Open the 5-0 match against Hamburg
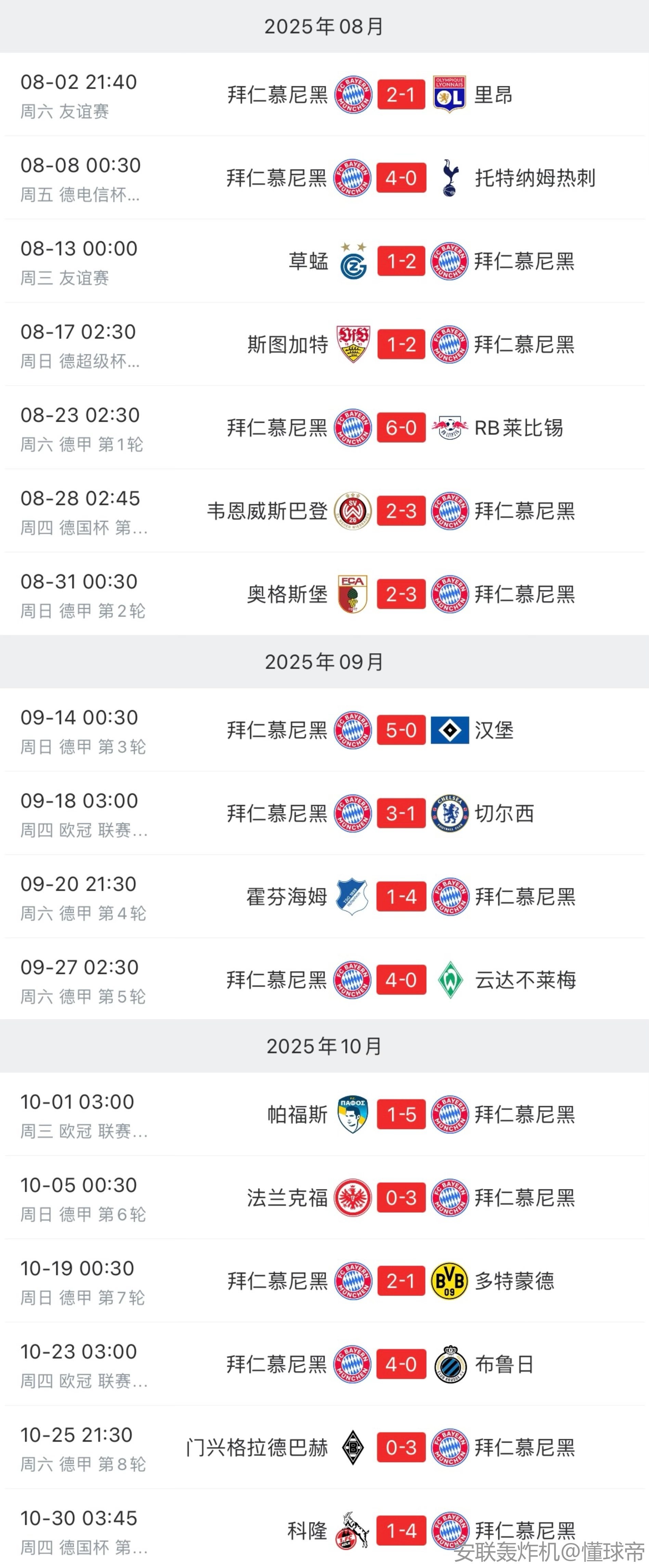Image resolution: width=649 pixels, height=1568 pixels. tap(401, 731)
